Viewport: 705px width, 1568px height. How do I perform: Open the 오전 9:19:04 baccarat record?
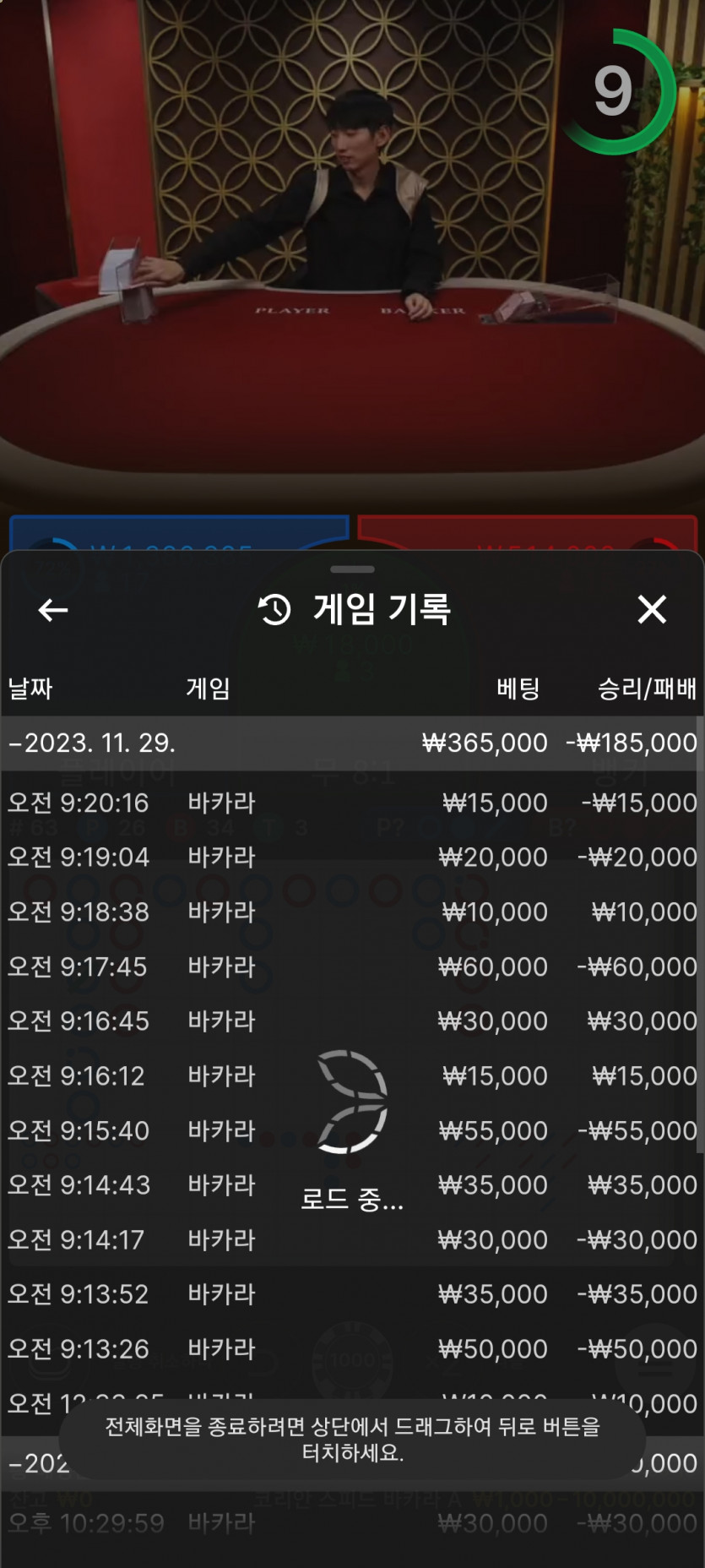pos(352,857)
